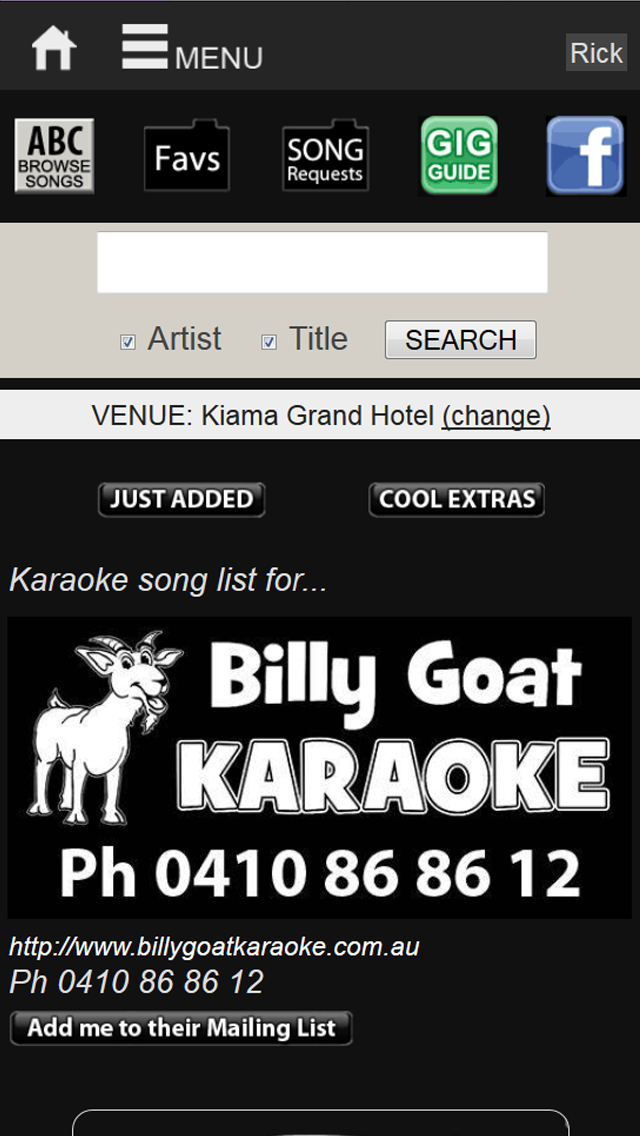Focus the song search text field
640x1136 pixels.
coord(323,262)
